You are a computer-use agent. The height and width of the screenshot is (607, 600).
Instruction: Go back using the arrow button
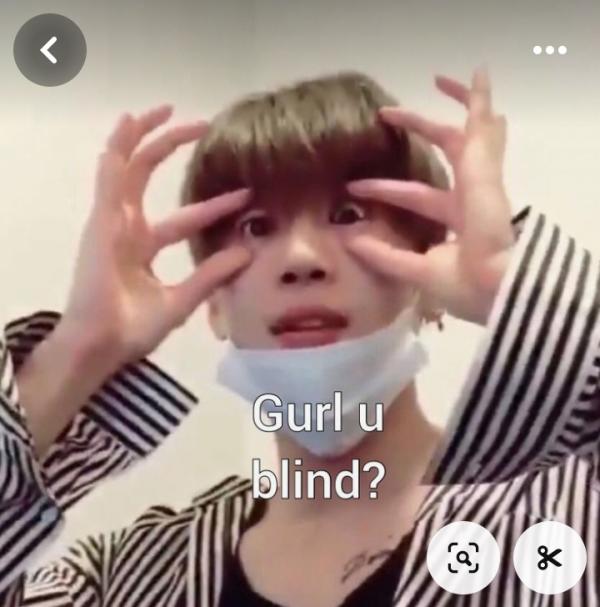coord(49,50)
